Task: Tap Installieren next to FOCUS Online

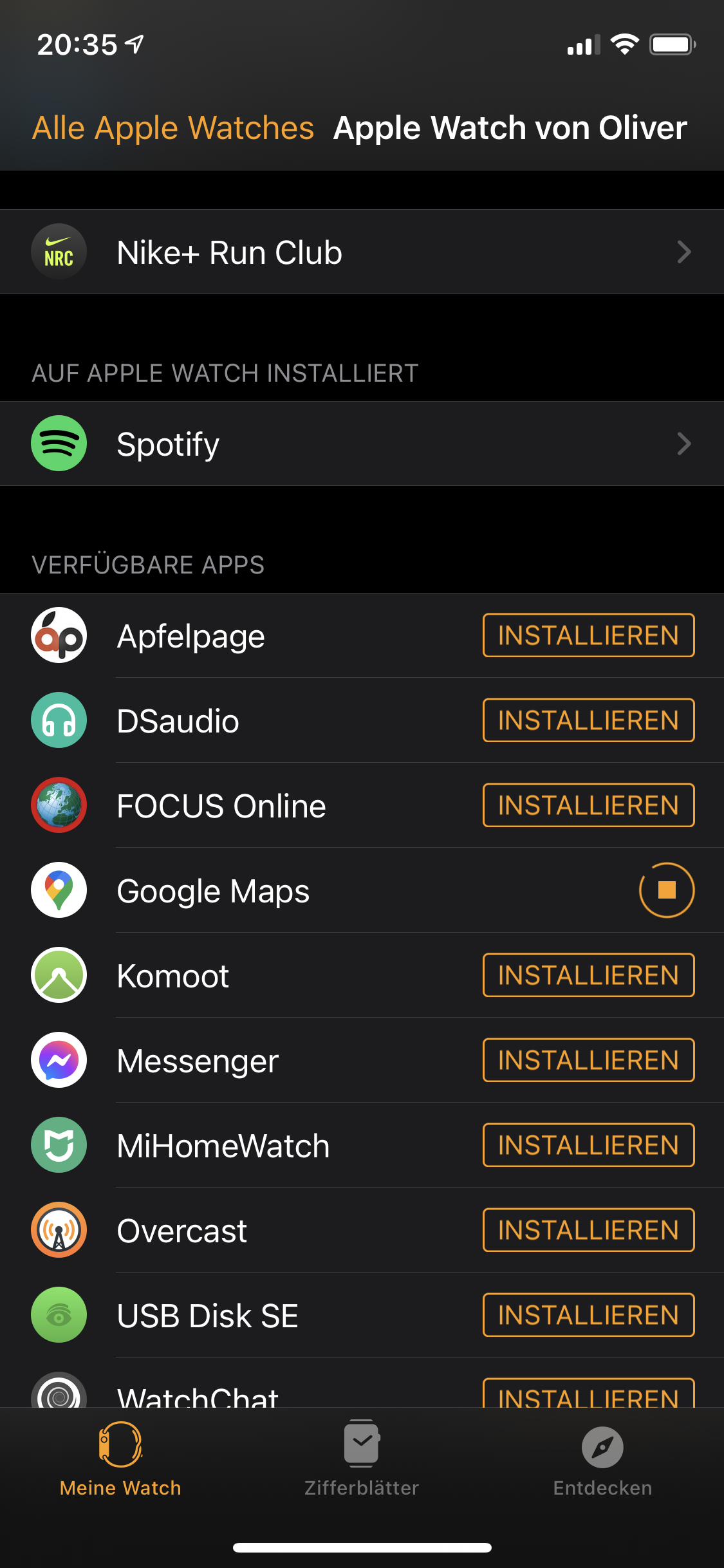Action: [x=588, y=806]
